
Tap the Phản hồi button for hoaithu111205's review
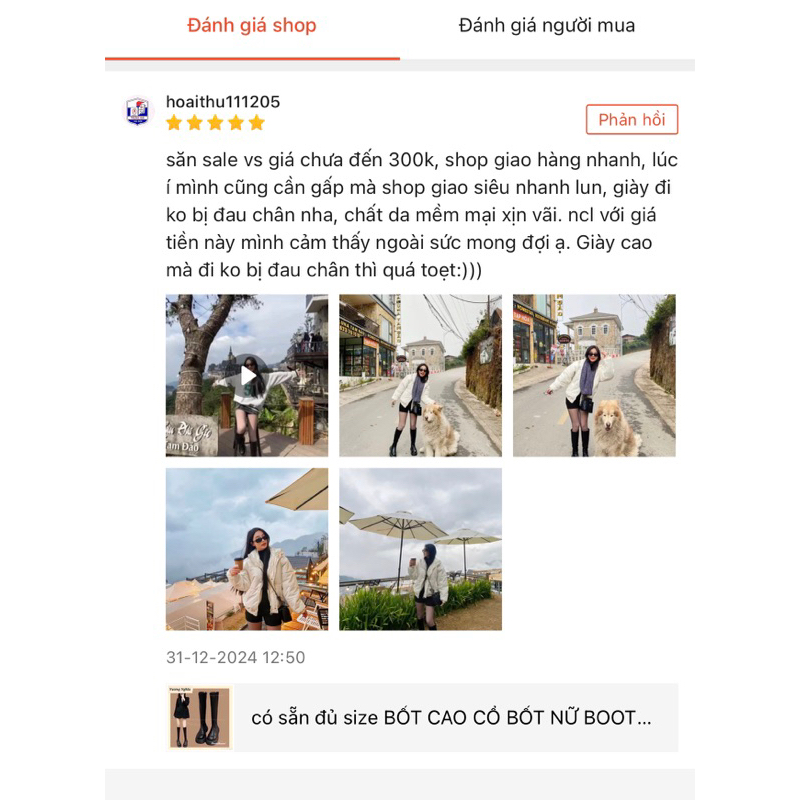point(631,120)
